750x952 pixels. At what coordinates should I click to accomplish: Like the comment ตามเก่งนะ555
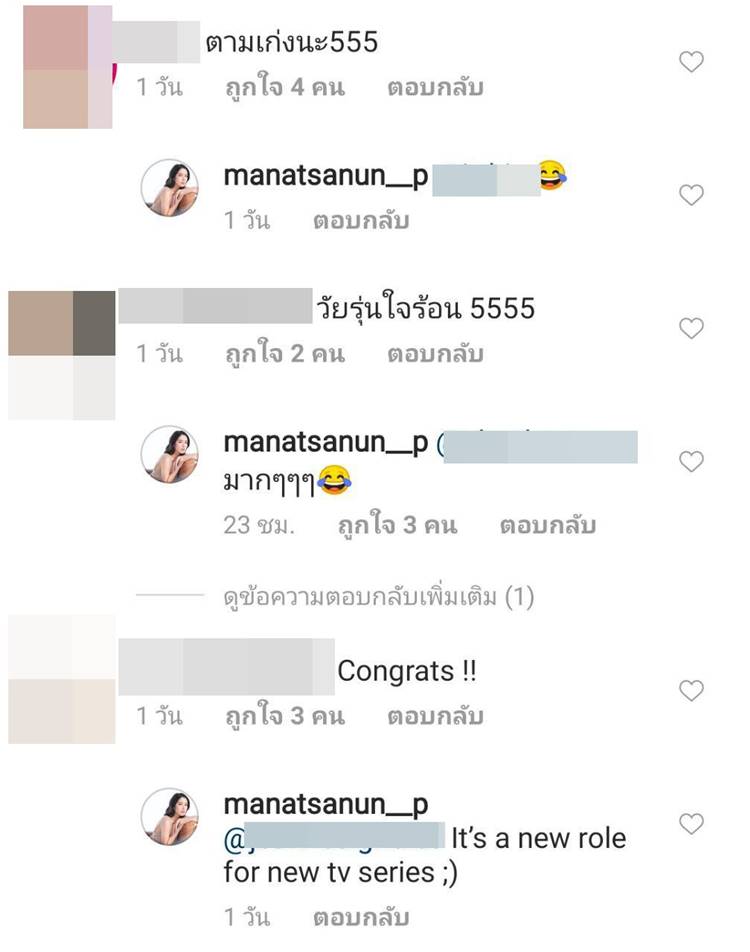pyautogui.click(x=691, y=62)
